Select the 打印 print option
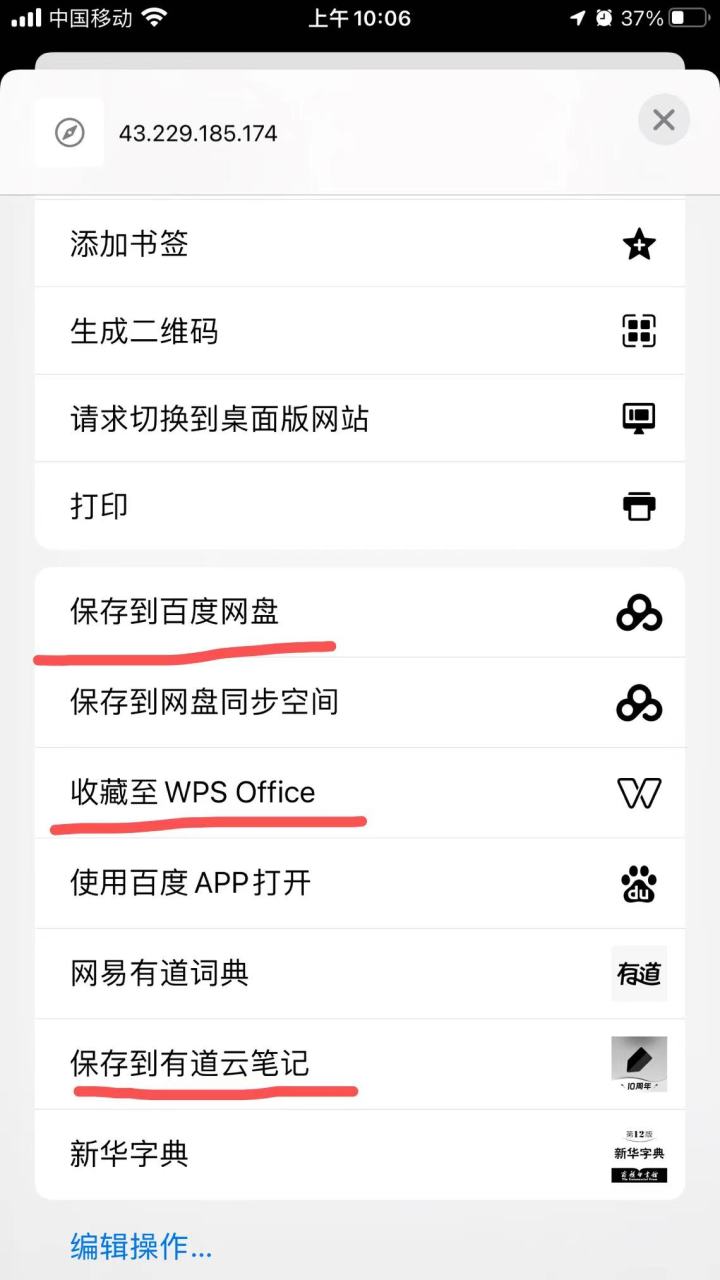The width and height of the screenshot is (720, 1280). click(x=360, y=505)
